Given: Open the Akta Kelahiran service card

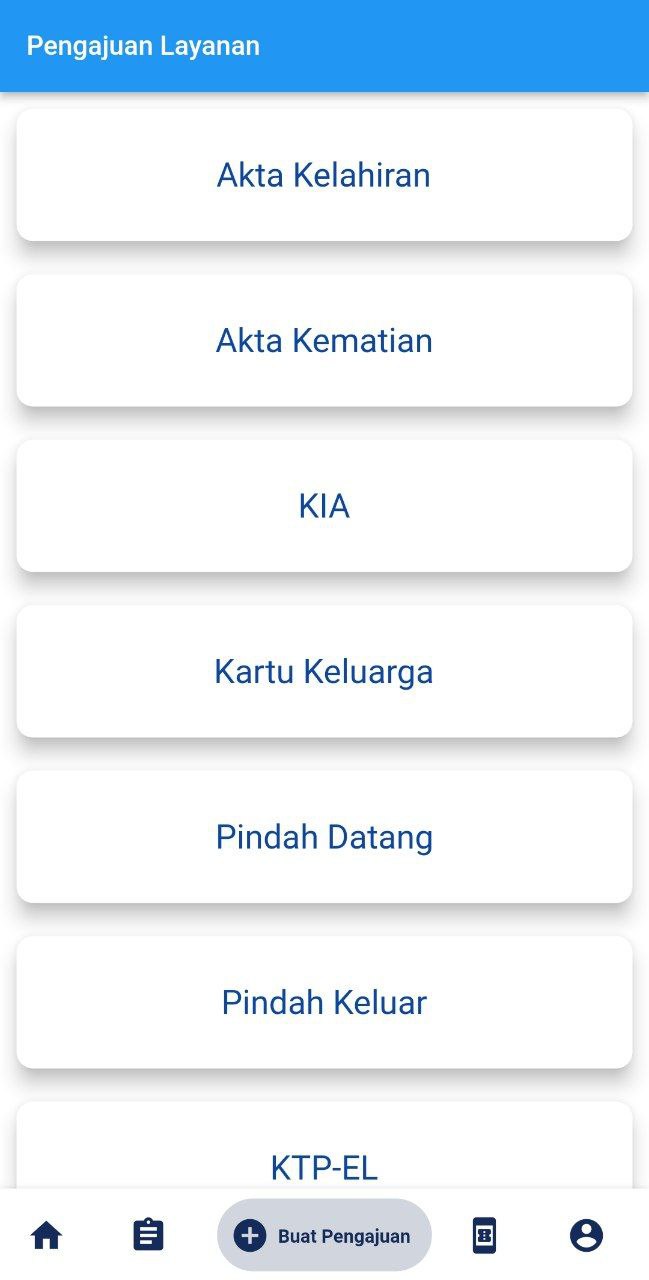Looking at the screenshot, I should [324, 175].
